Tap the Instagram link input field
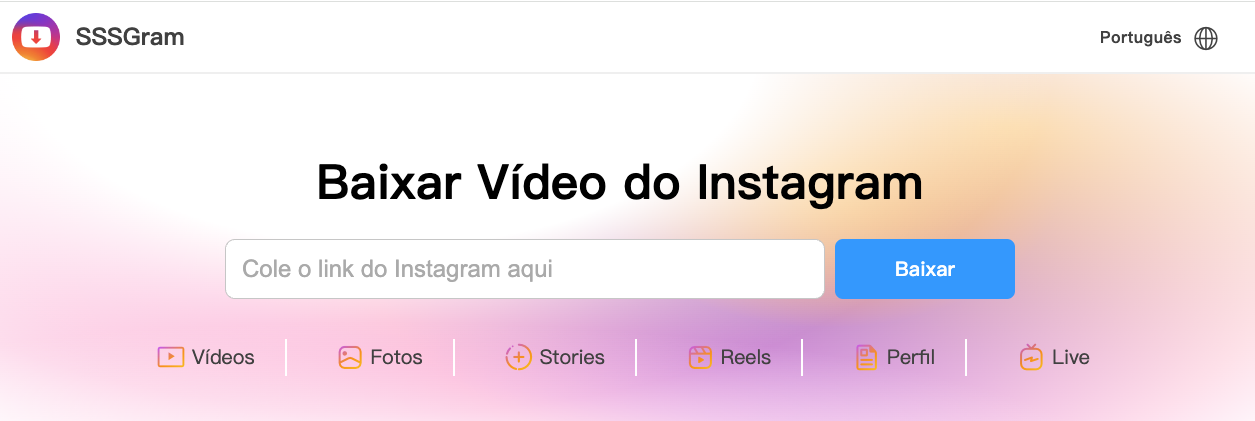Screen dimensions: 1255x421 click(x=524, y=269)
